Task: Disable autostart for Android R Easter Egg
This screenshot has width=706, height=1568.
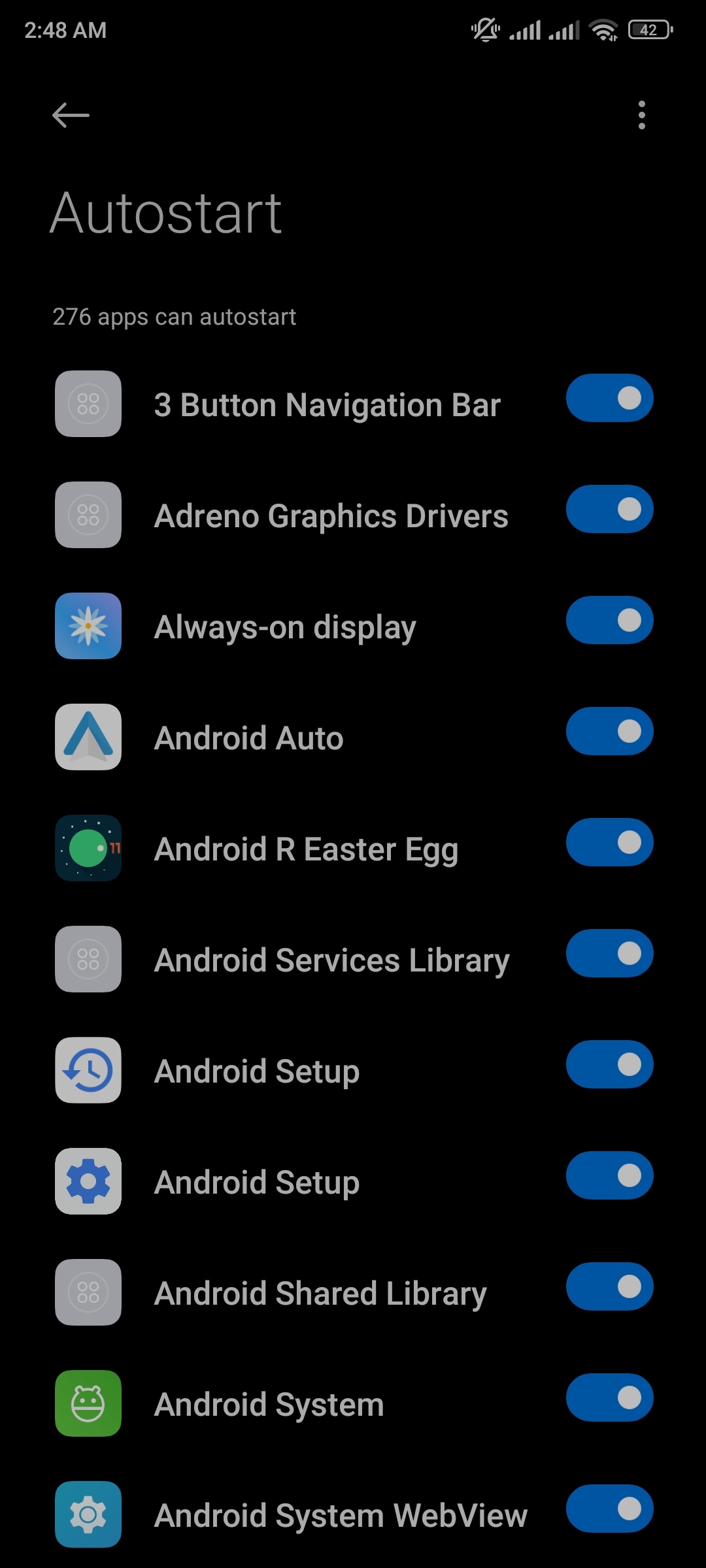Action: [610, 842]
